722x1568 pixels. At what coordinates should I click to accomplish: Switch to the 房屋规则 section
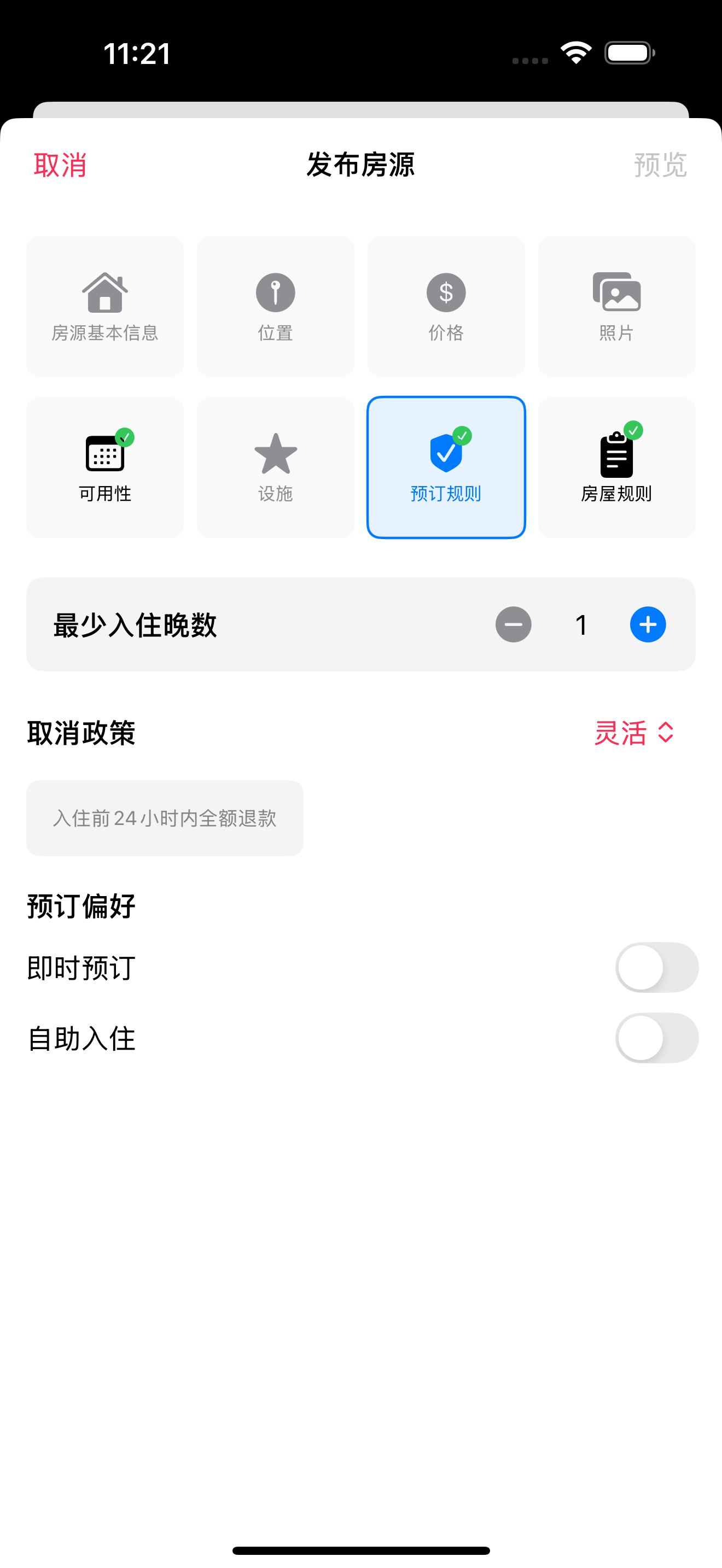pos(616,467)
